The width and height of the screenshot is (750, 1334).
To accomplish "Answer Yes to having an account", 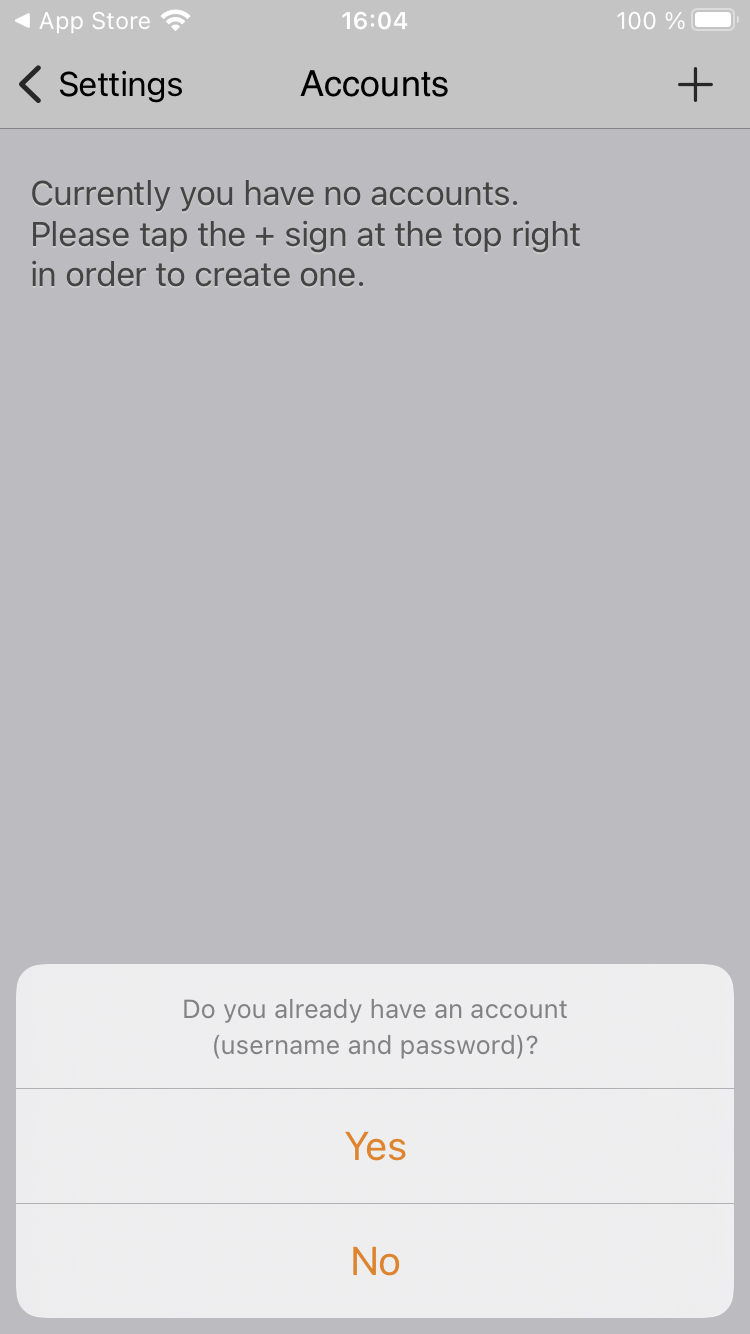I will point(375,1146).
